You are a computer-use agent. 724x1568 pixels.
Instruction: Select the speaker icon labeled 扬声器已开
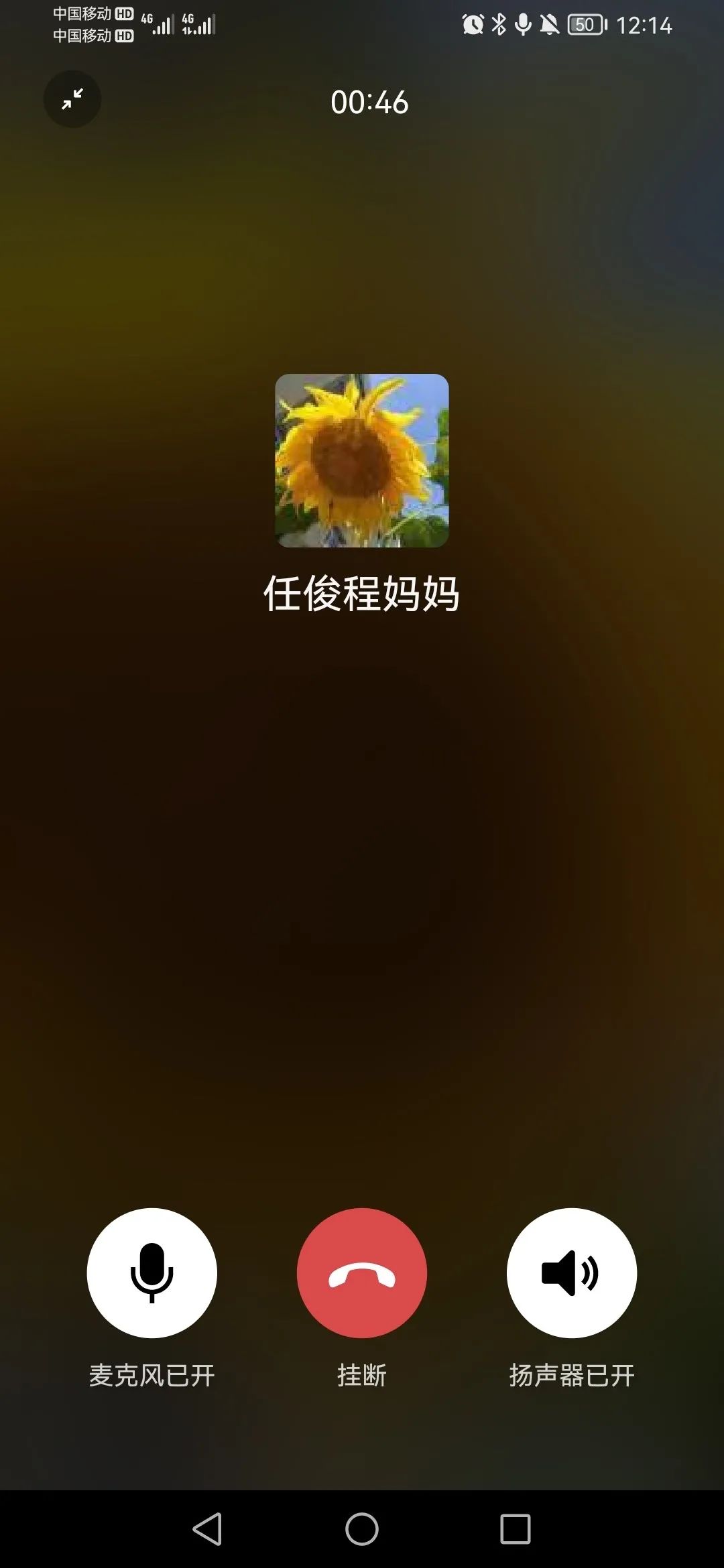pyautogui.click(x=570, y=1273)
